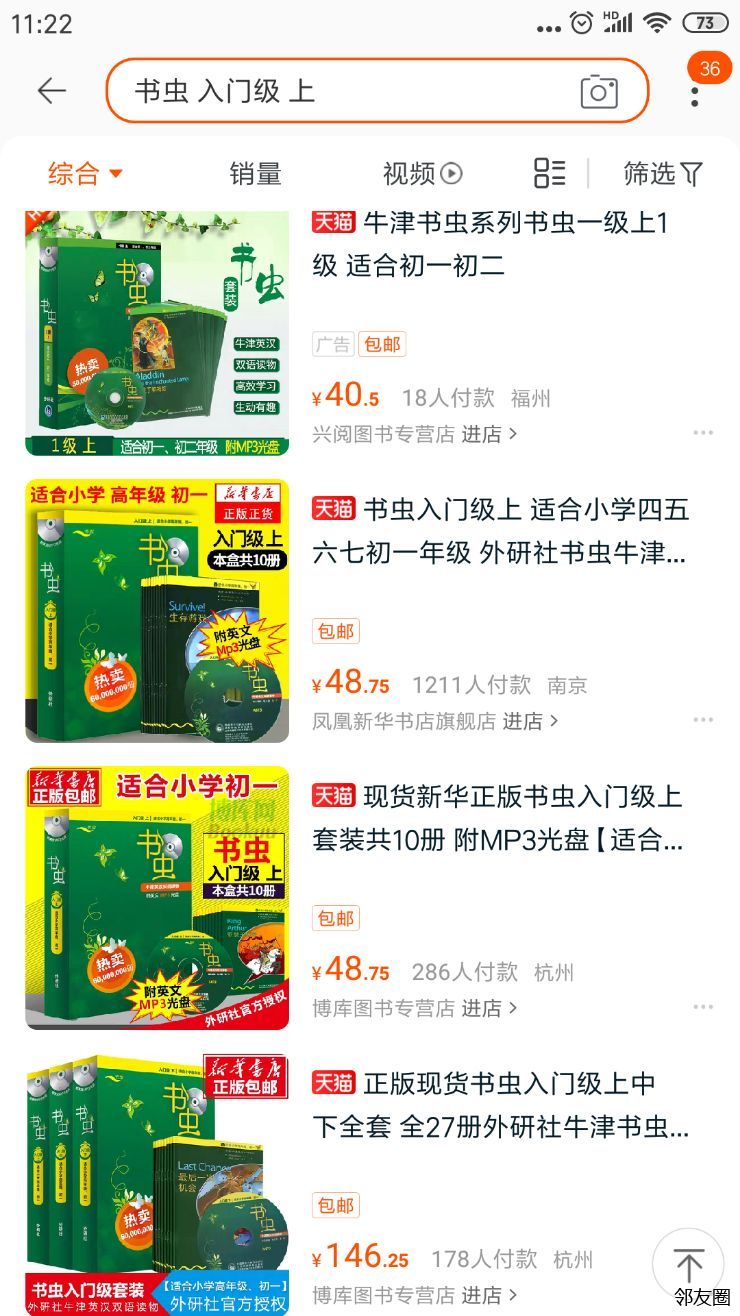Expand the 综合 sort dropdown
This screenshot has height=1316, width=740.
pos(86,174)
